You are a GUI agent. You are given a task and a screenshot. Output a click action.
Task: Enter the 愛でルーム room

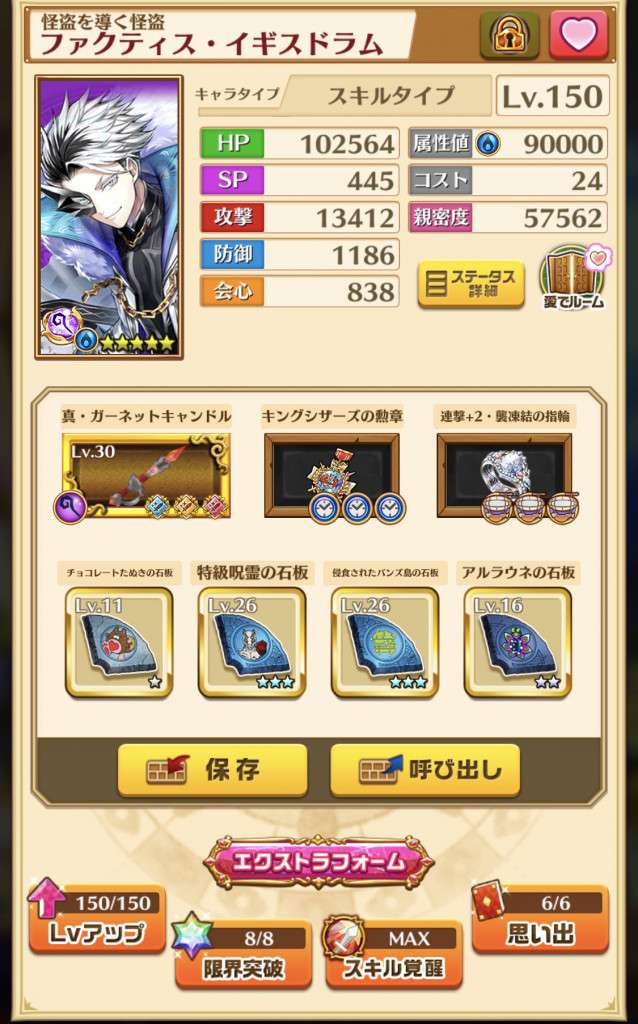[575, 279]
